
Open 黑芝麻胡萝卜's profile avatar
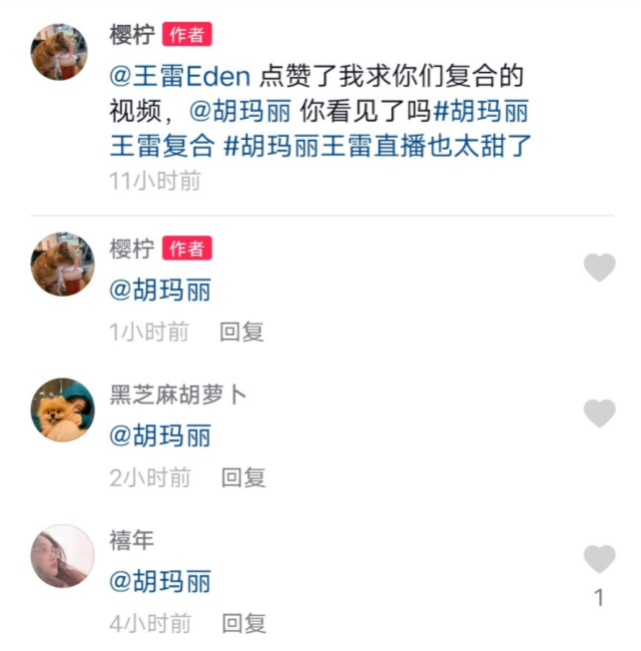pyautogui.click(x=63, y=410)
